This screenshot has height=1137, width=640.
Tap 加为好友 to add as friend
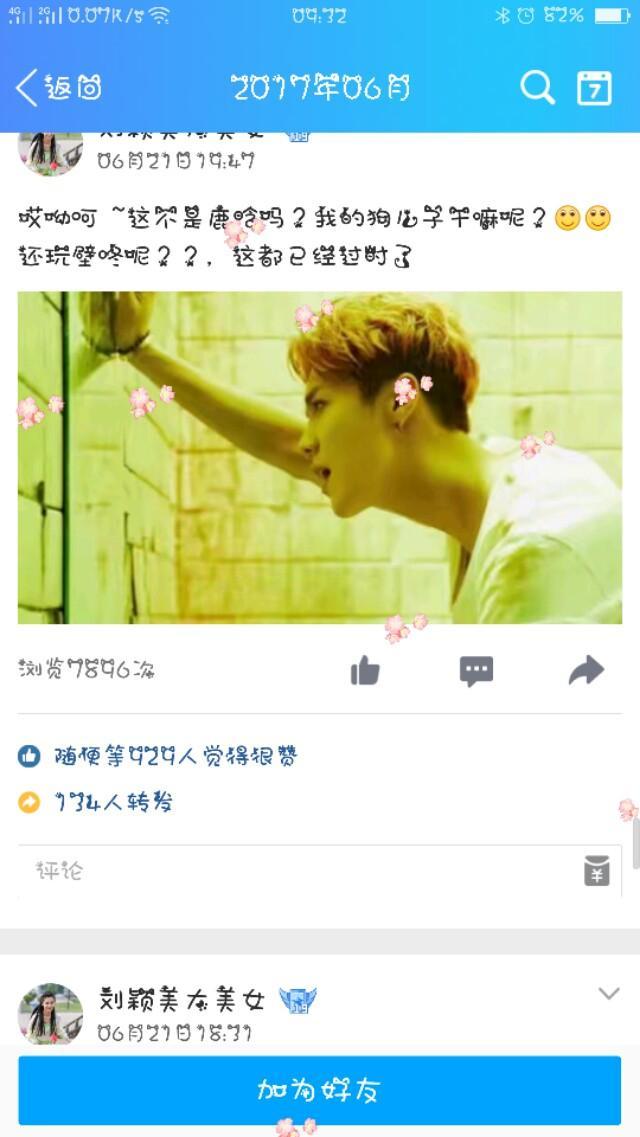pyautogui.click(x=320, y=1090)
